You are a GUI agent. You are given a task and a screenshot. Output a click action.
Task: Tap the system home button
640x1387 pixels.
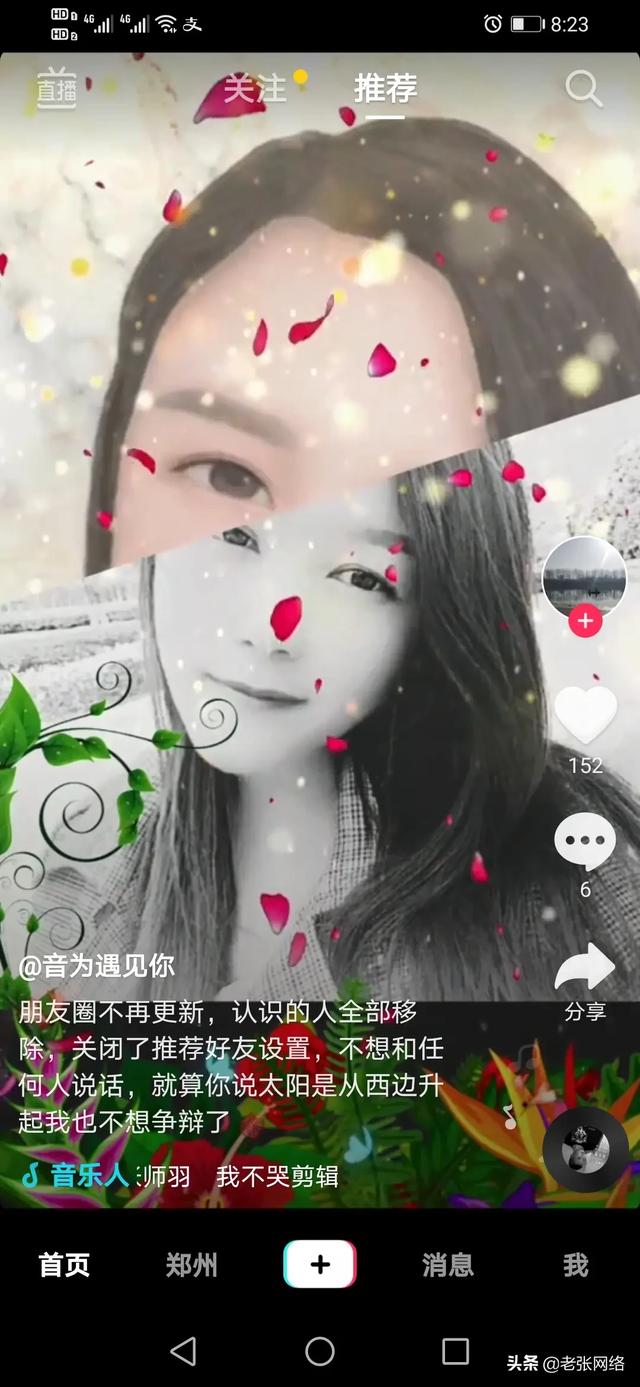click(x=320, y=1351)
